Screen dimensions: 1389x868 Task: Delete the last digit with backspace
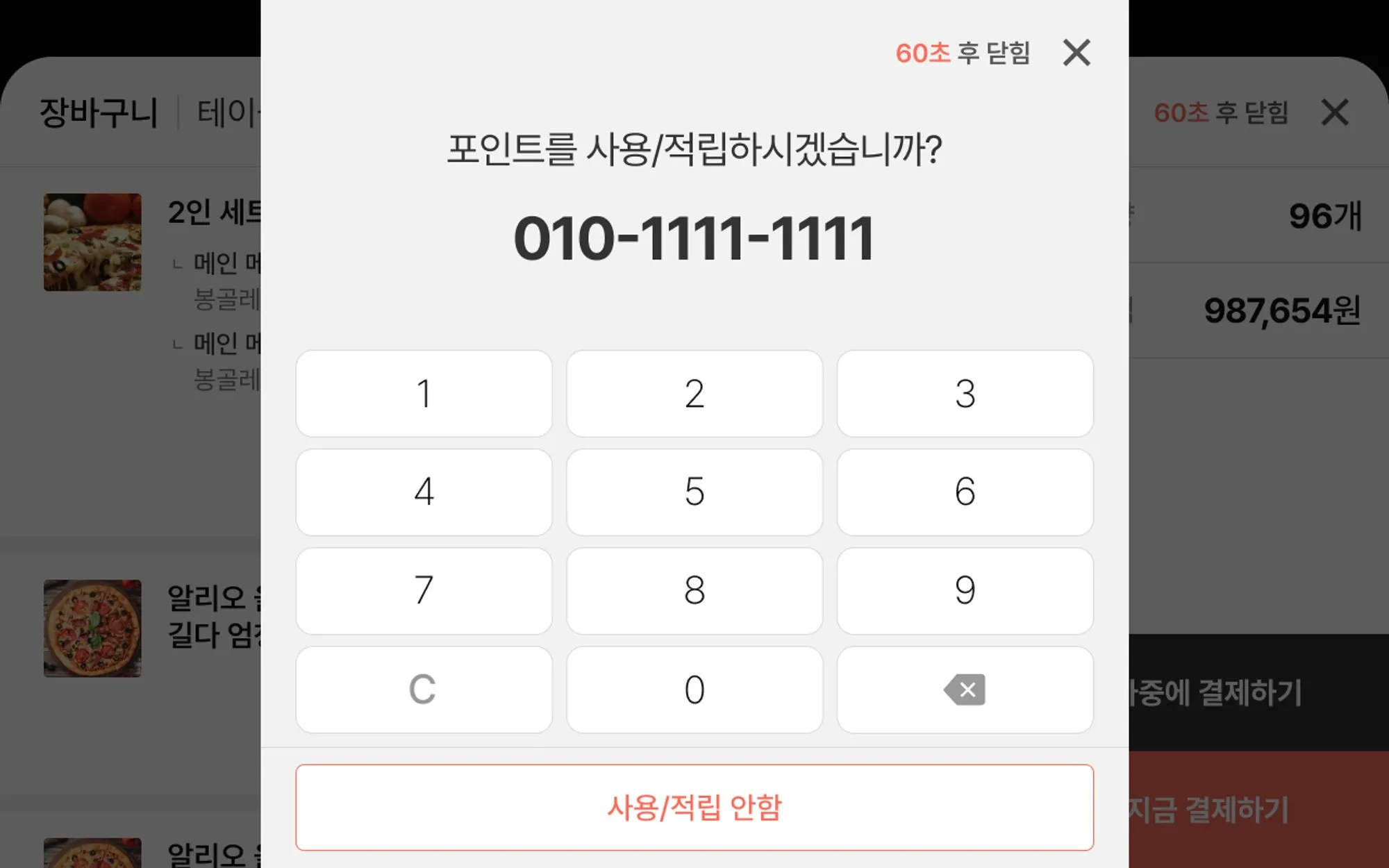point(965,690)
